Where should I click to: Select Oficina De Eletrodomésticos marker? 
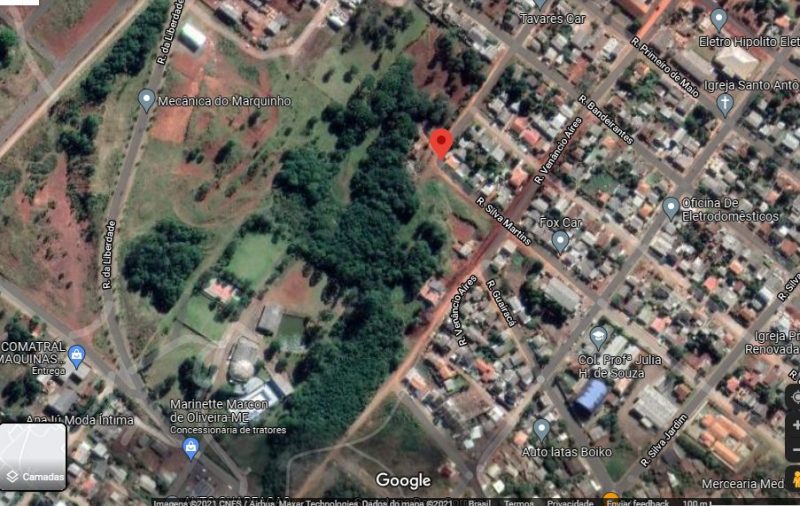[671, 208]
